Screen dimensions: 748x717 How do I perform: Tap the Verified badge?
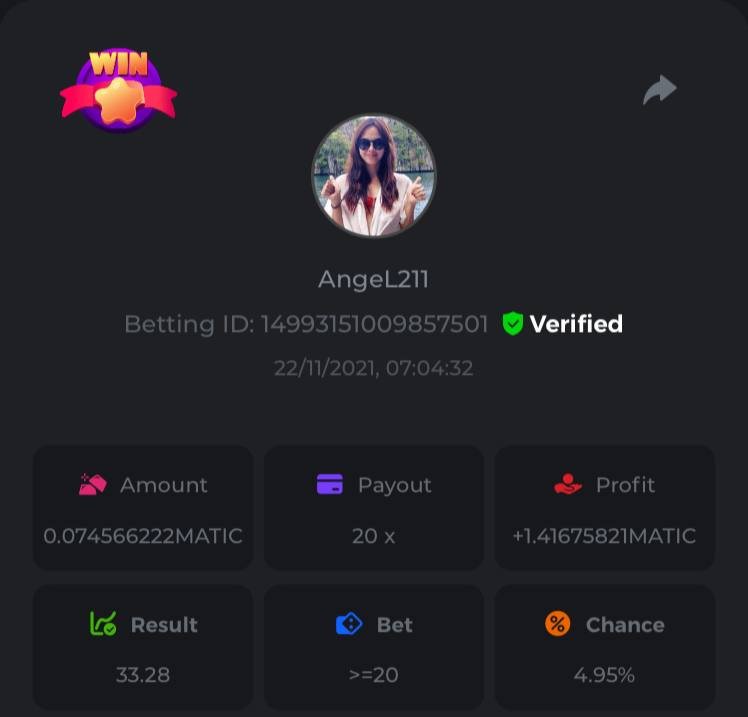563,324
